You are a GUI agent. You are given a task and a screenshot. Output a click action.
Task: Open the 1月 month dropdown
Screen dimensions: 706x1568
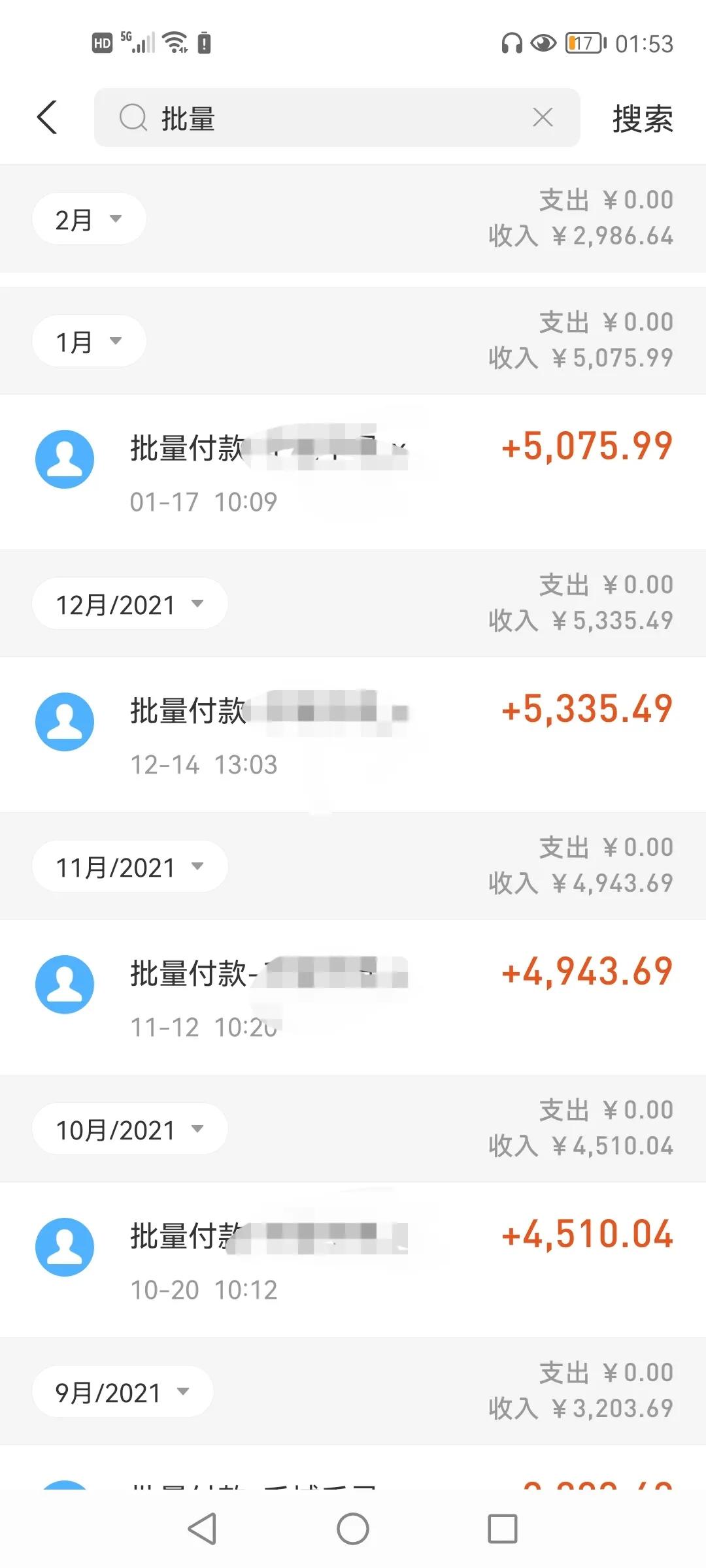(x=89, y=341)
